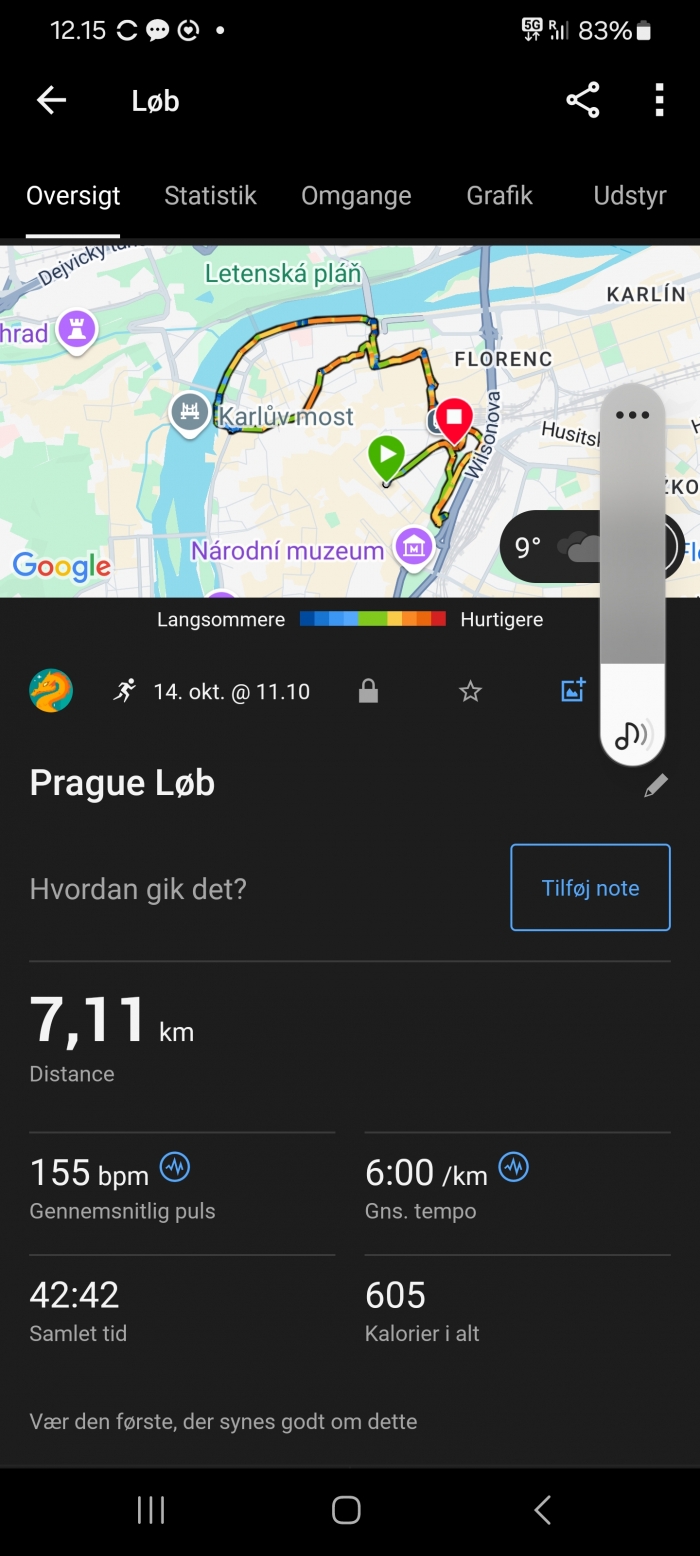The image size is (700, 1556).
Task: Open more volume options with three dots
Action: pyautogui.click(x=632, y=415)
